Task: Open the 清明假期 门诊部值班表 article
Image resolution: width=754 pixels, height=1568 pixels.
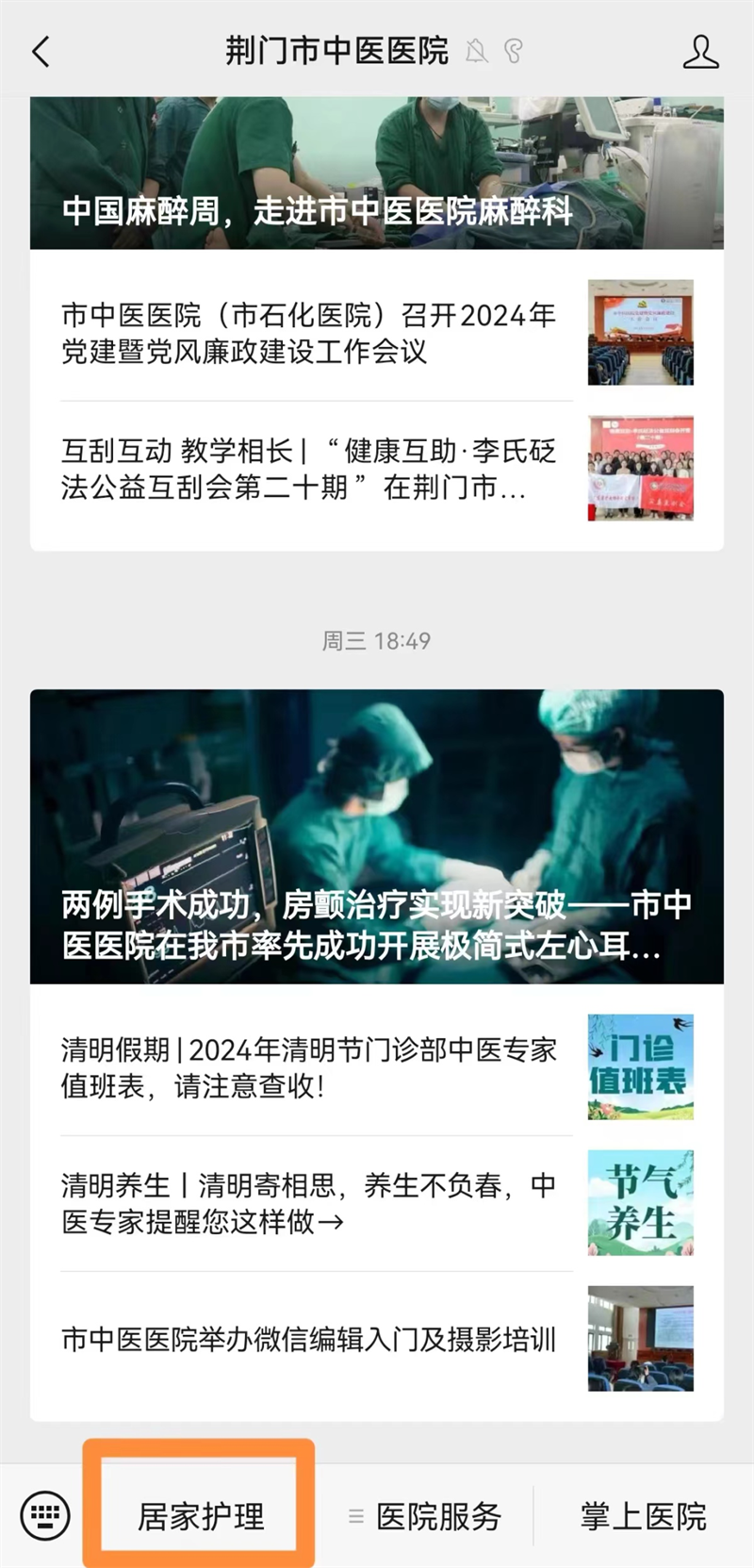Action: (311, 1067)
